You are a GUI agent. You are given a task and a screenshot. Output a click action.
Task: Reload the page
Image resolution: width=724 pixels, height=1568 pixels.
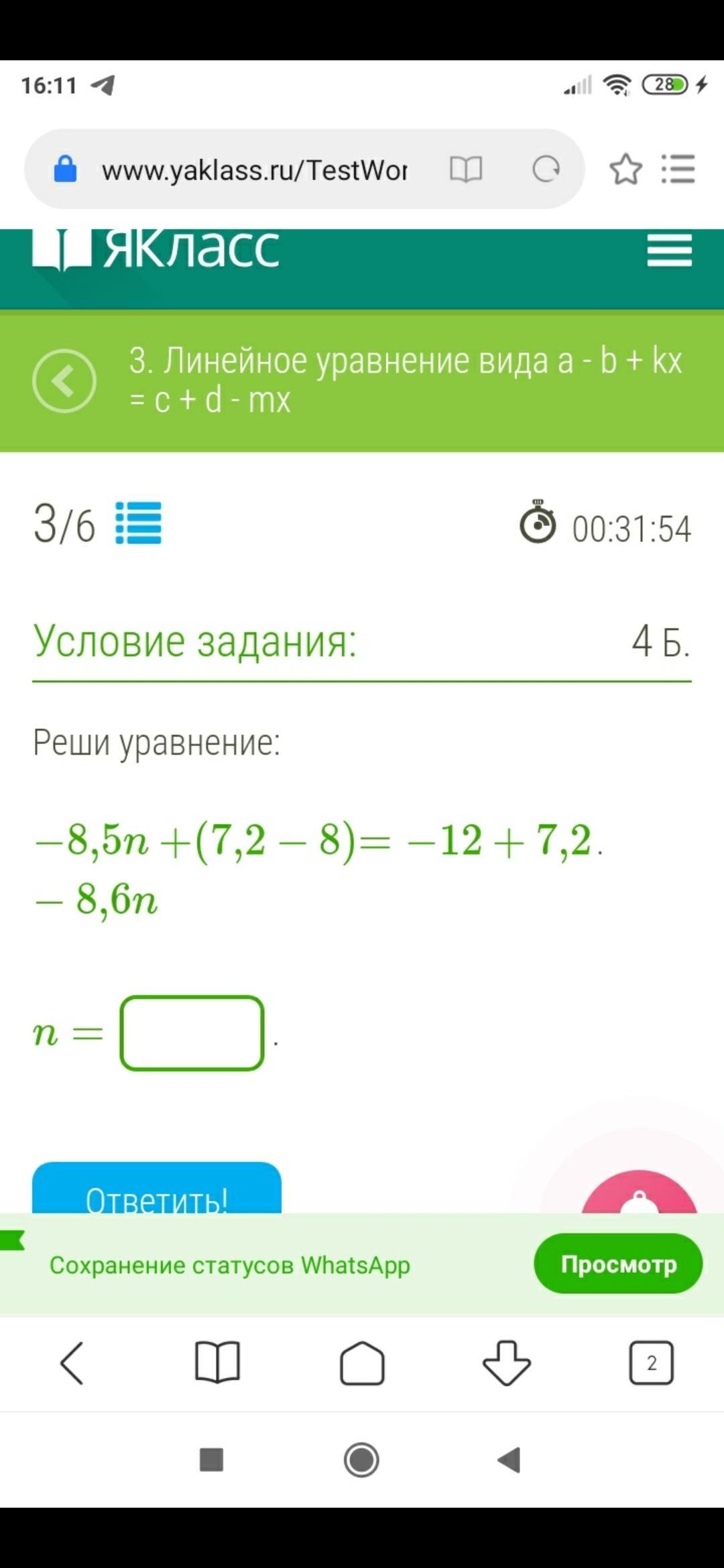[x=546, y=170]
